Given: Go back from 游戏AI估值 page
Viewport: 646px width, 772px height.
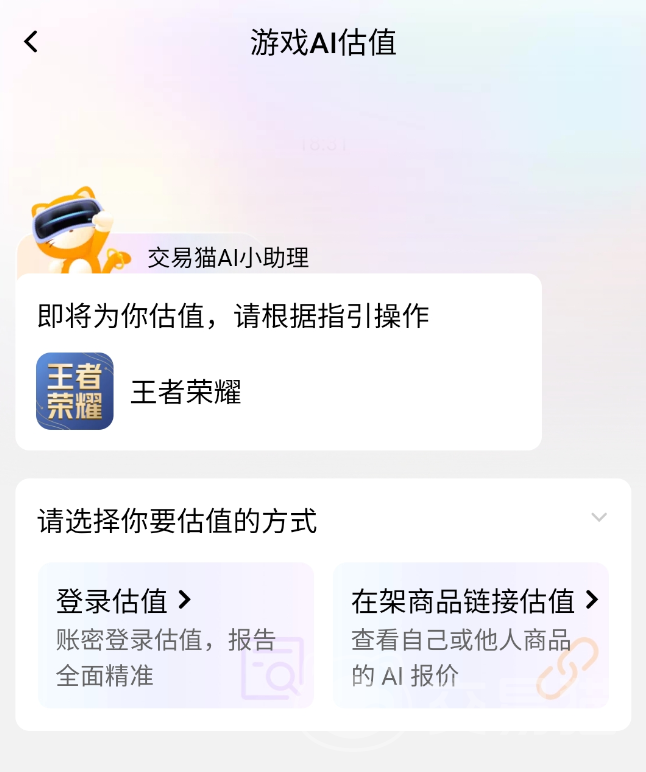Looking at the screenshot, I should click(x=31, y=42).
